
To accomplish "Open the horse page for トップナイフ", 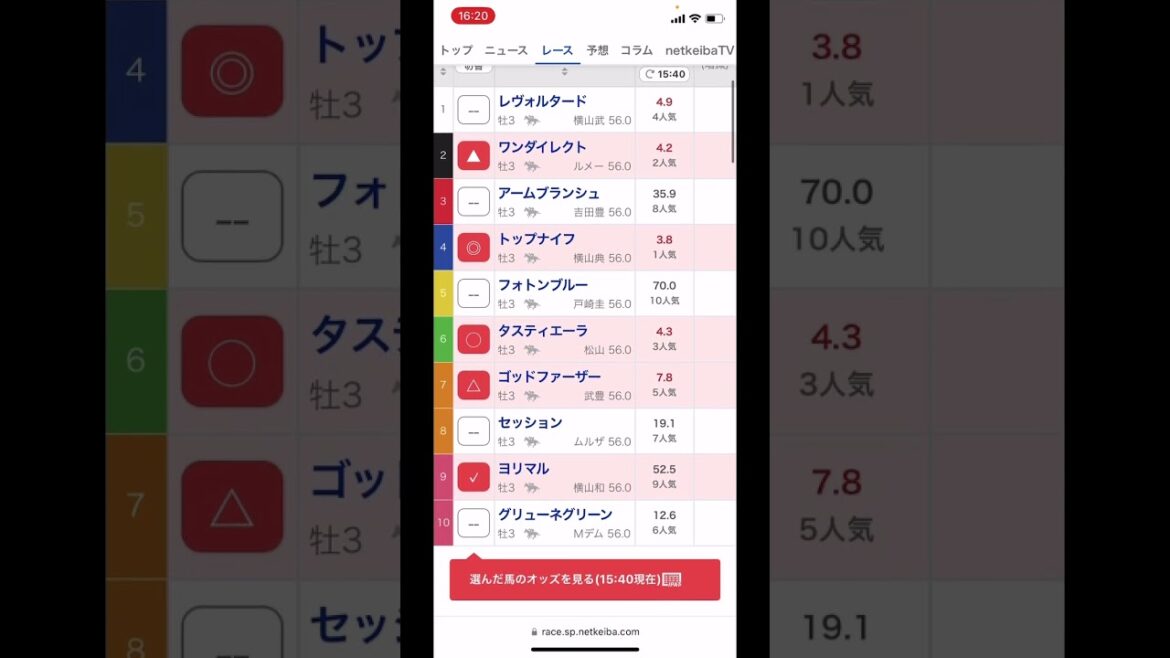I will [536, 240].
